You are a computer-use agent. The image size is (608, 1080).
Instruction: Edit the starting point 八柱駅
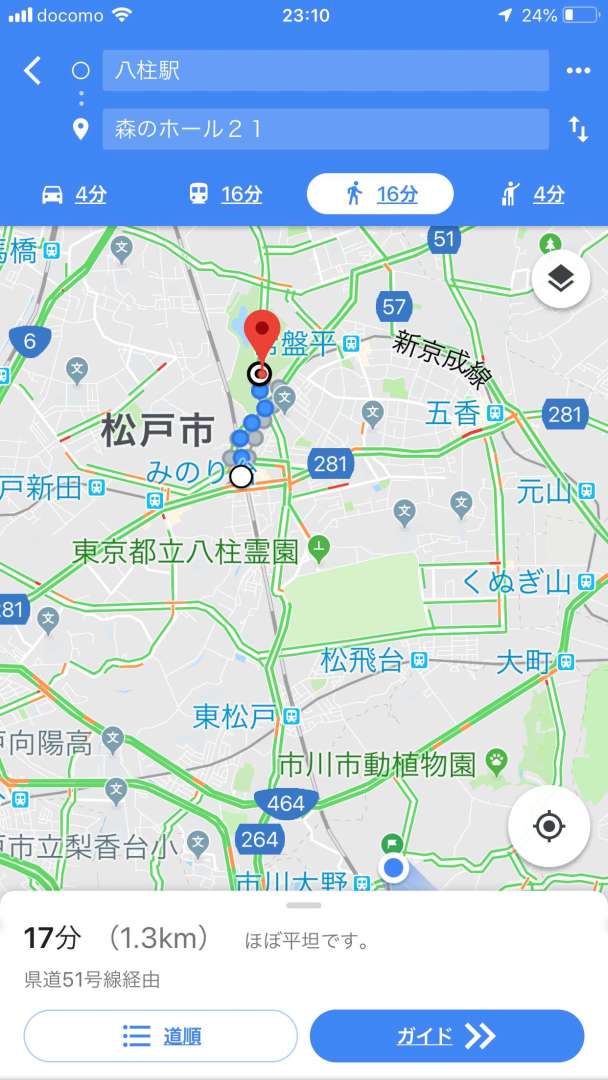(325, 71)
